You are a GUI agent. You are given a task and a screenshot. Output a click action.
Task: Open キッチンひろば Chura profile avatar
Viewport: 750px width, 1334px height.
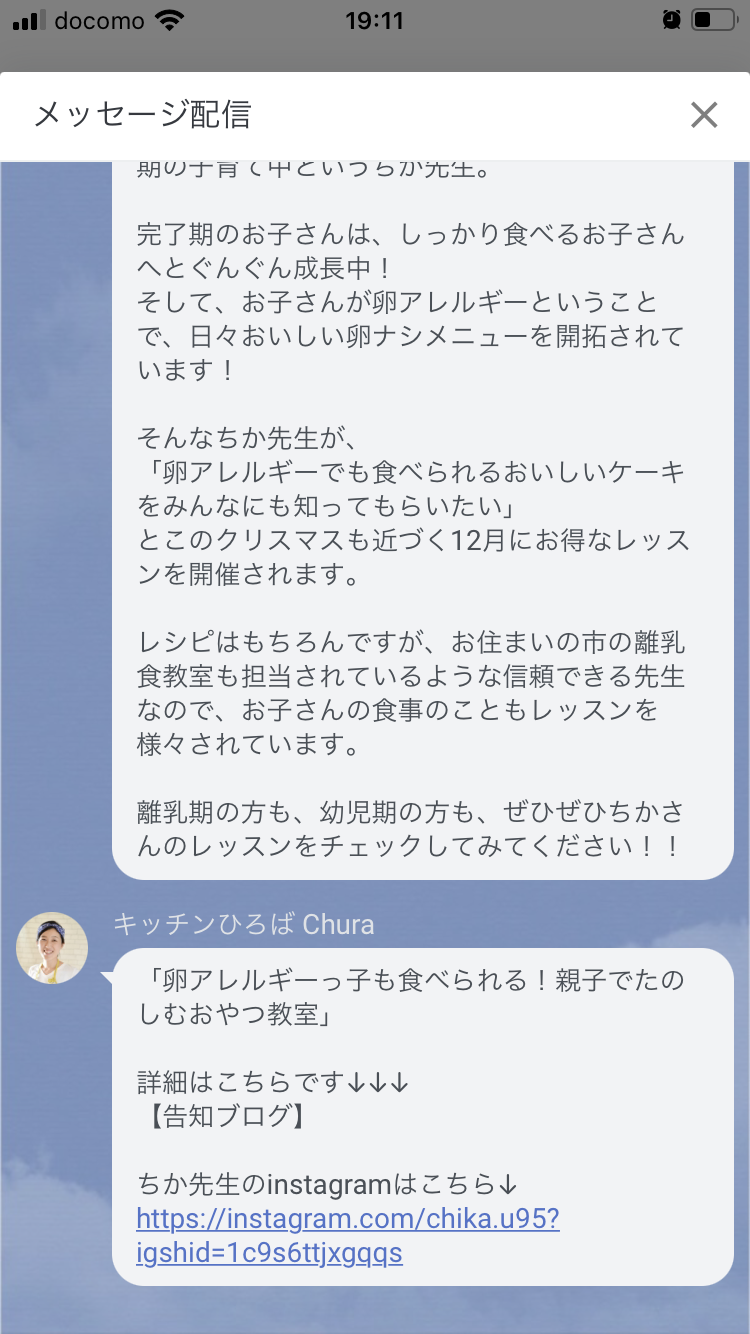click(53, 947)
